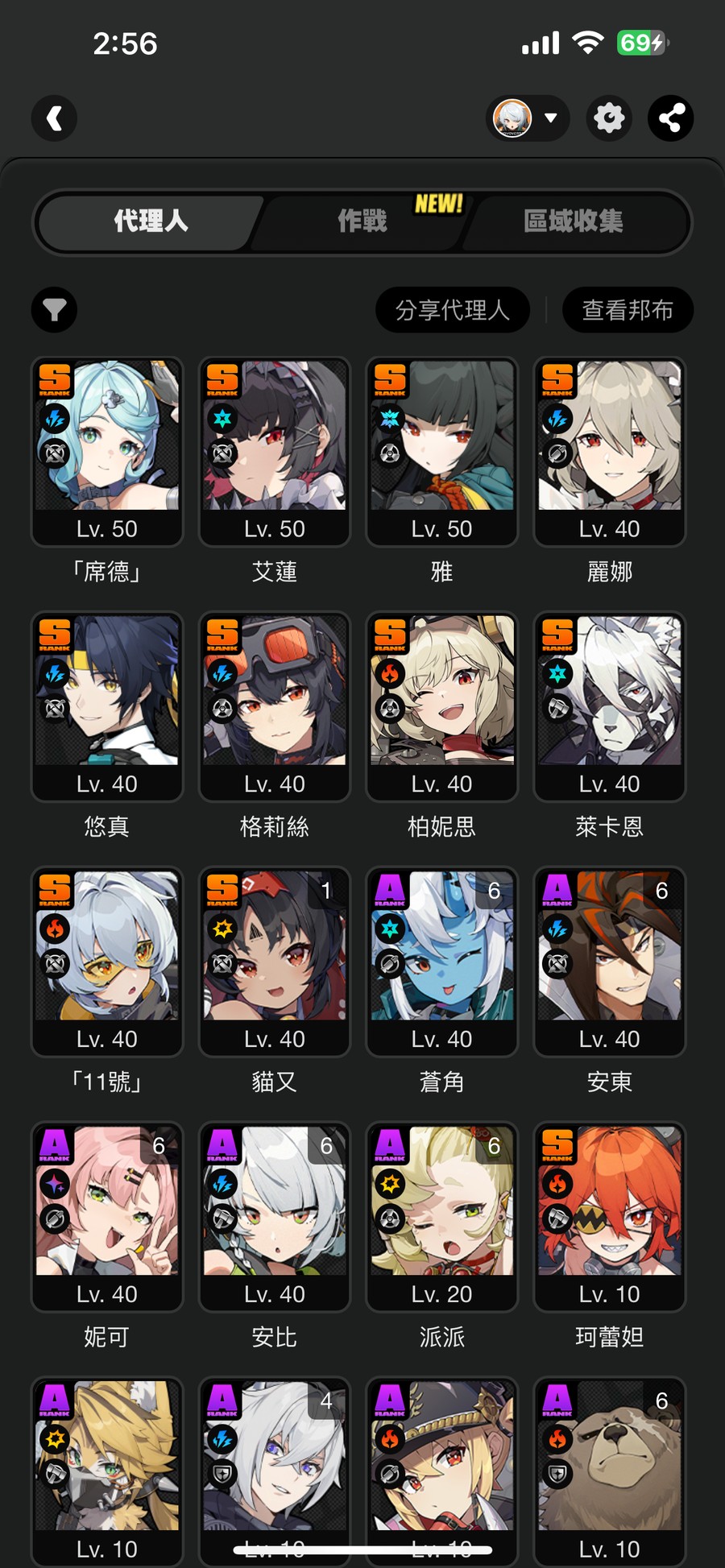View agent 雅 details

tap(442, 451)
